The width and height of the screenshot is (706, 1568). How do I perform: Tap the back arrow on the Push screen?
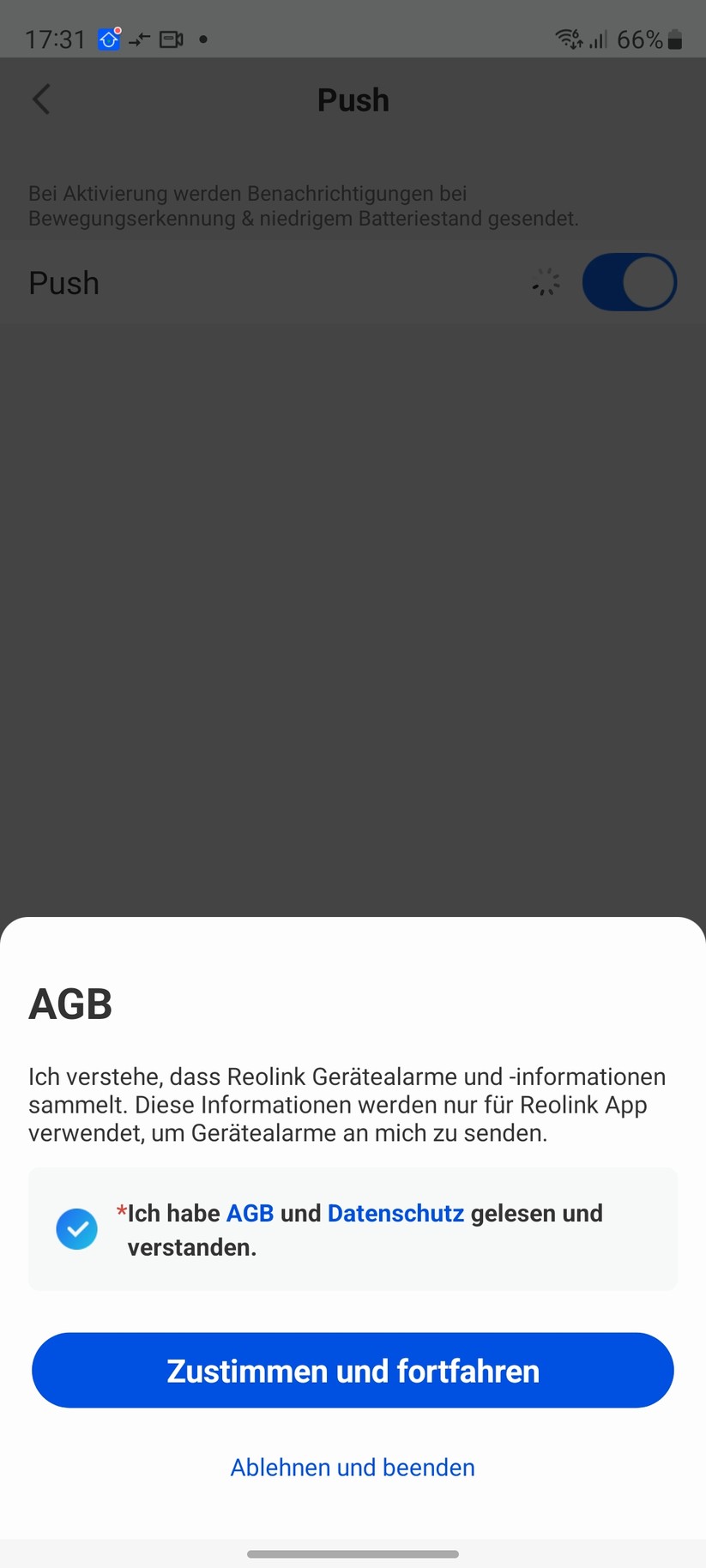pos(41,99)
